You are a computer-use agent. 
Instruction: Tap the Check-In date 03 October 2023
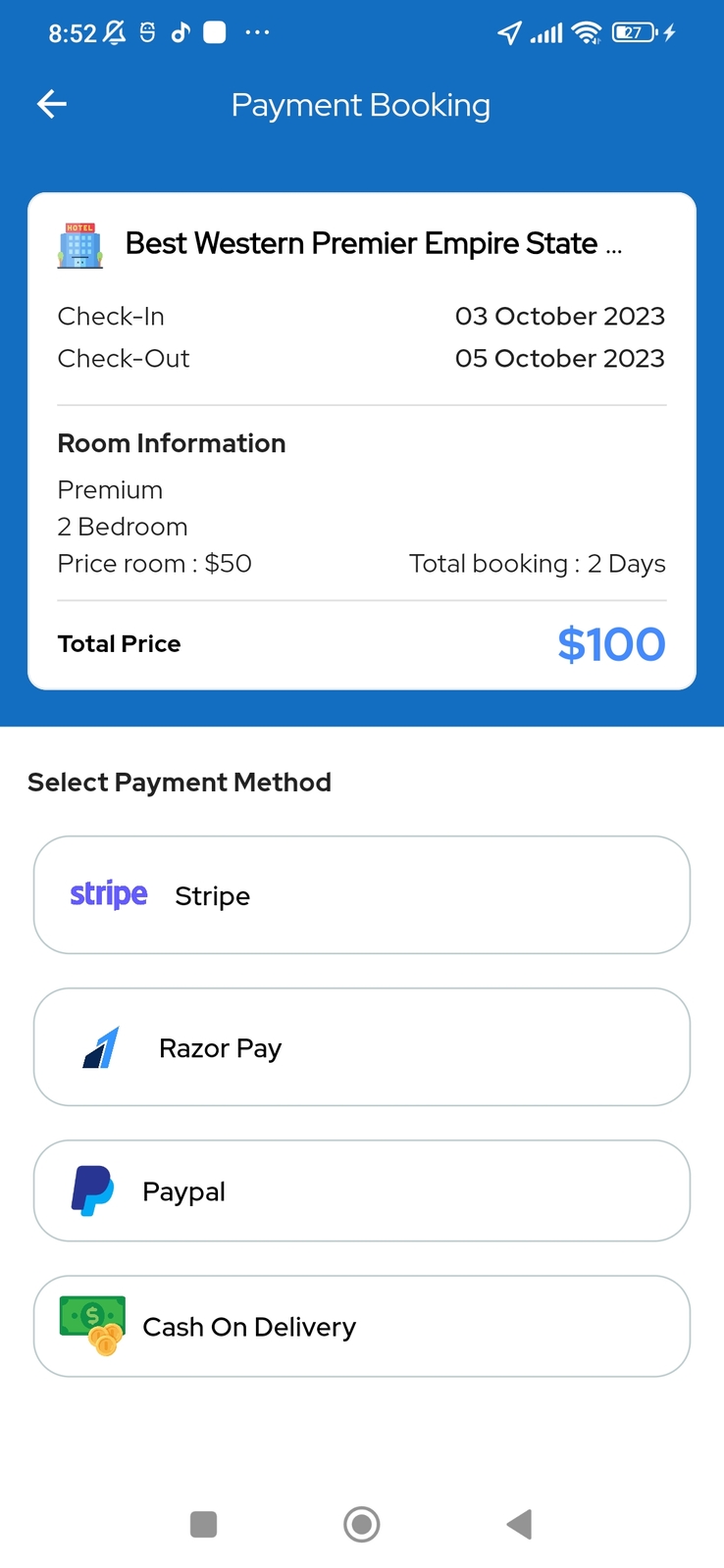(x=560, y=316)
